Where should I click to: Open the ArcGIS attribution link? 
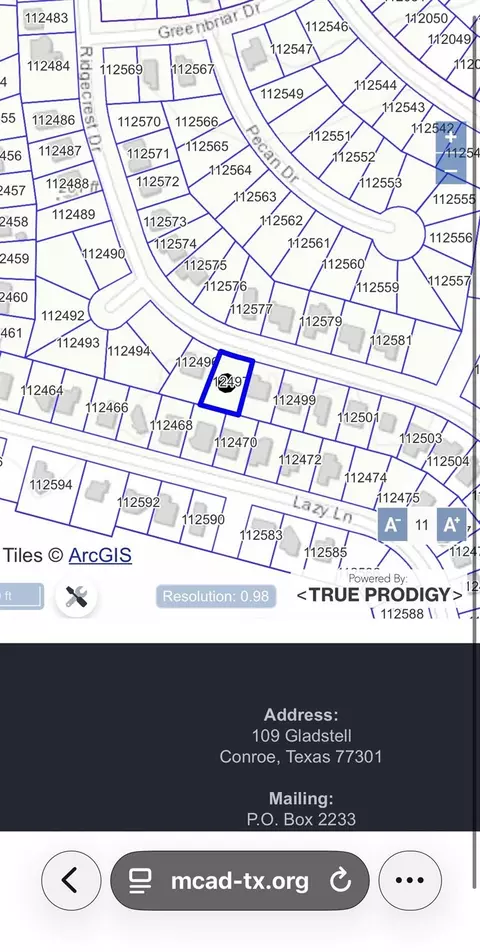point(100,555)
